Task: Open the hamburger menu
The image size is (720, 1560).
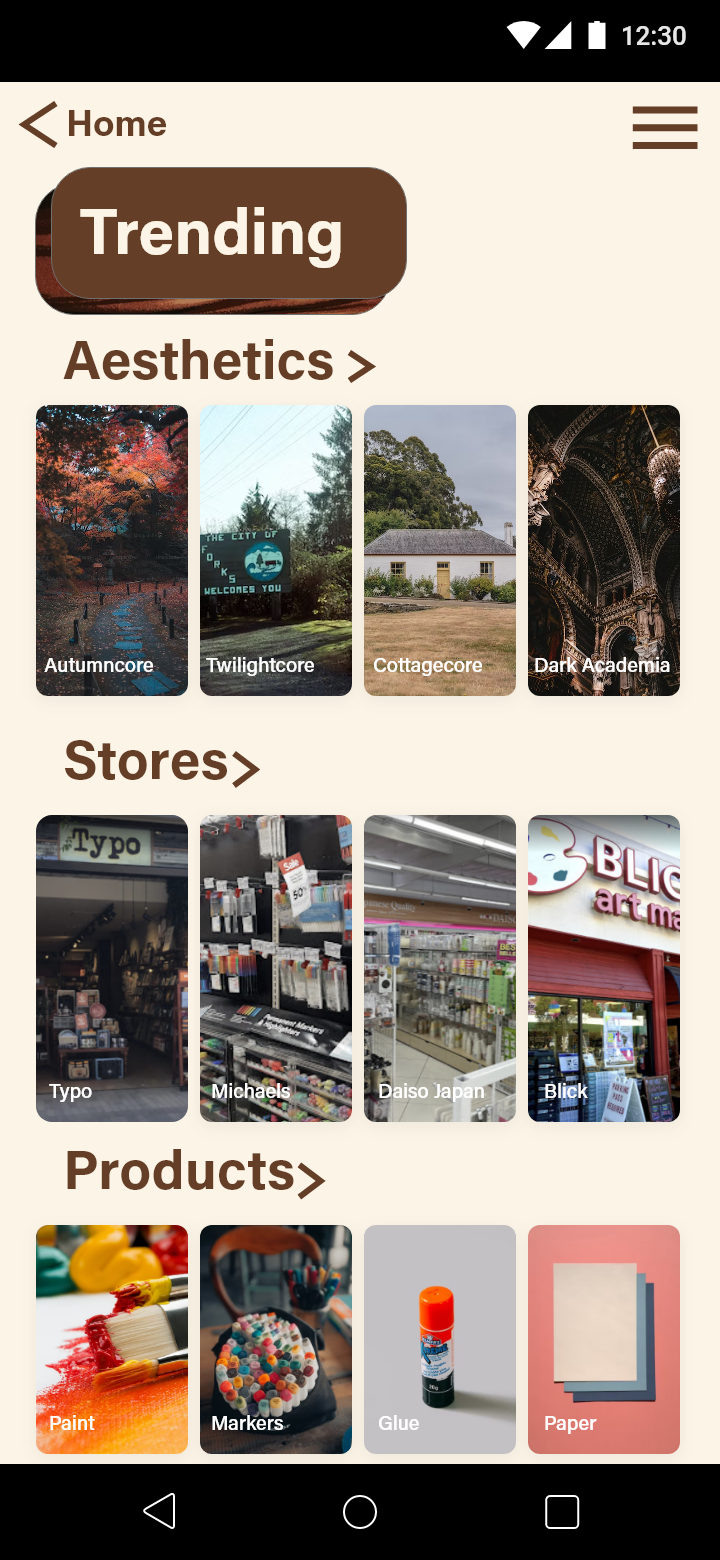Action: (664, 128)
